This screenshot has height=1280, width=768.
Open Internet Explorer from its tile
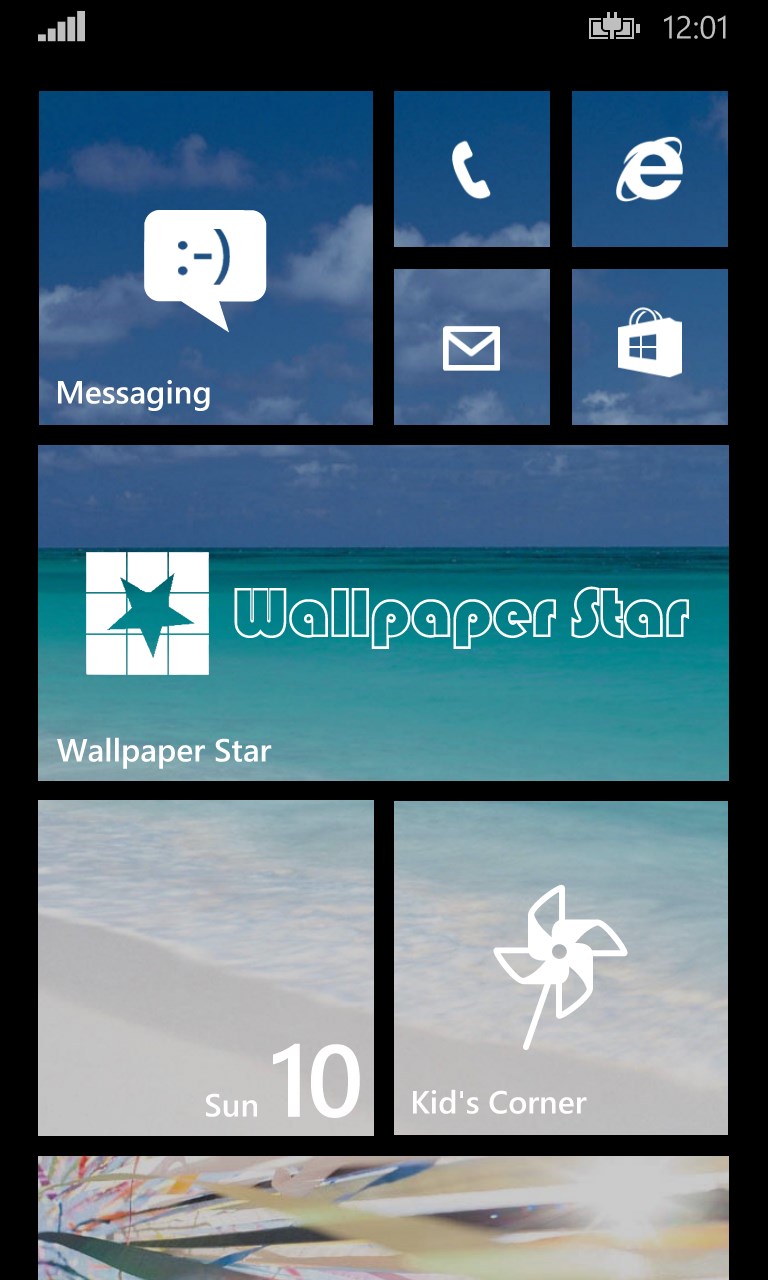(x=649, y=168)
